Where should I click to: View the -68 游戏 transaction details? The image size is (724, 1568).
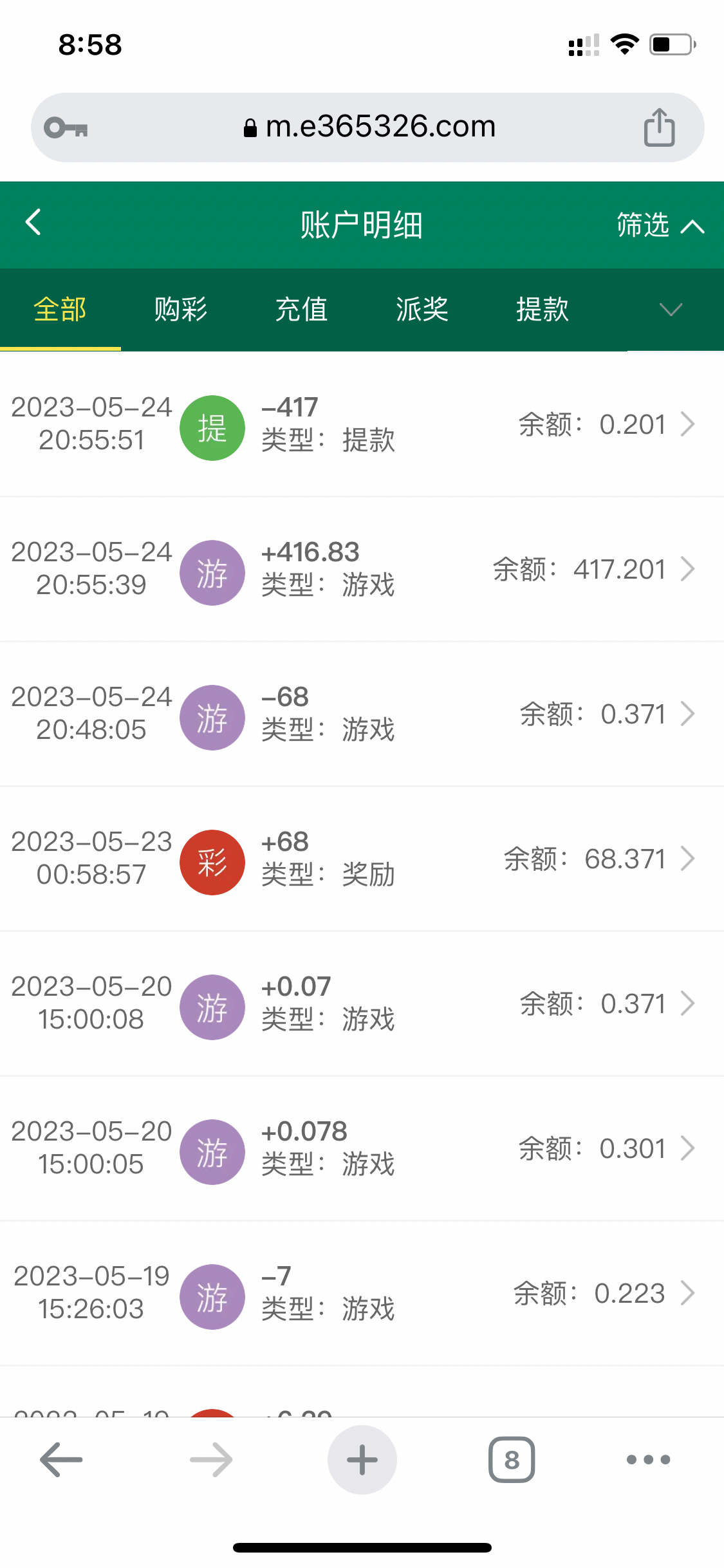click(362, 714)
